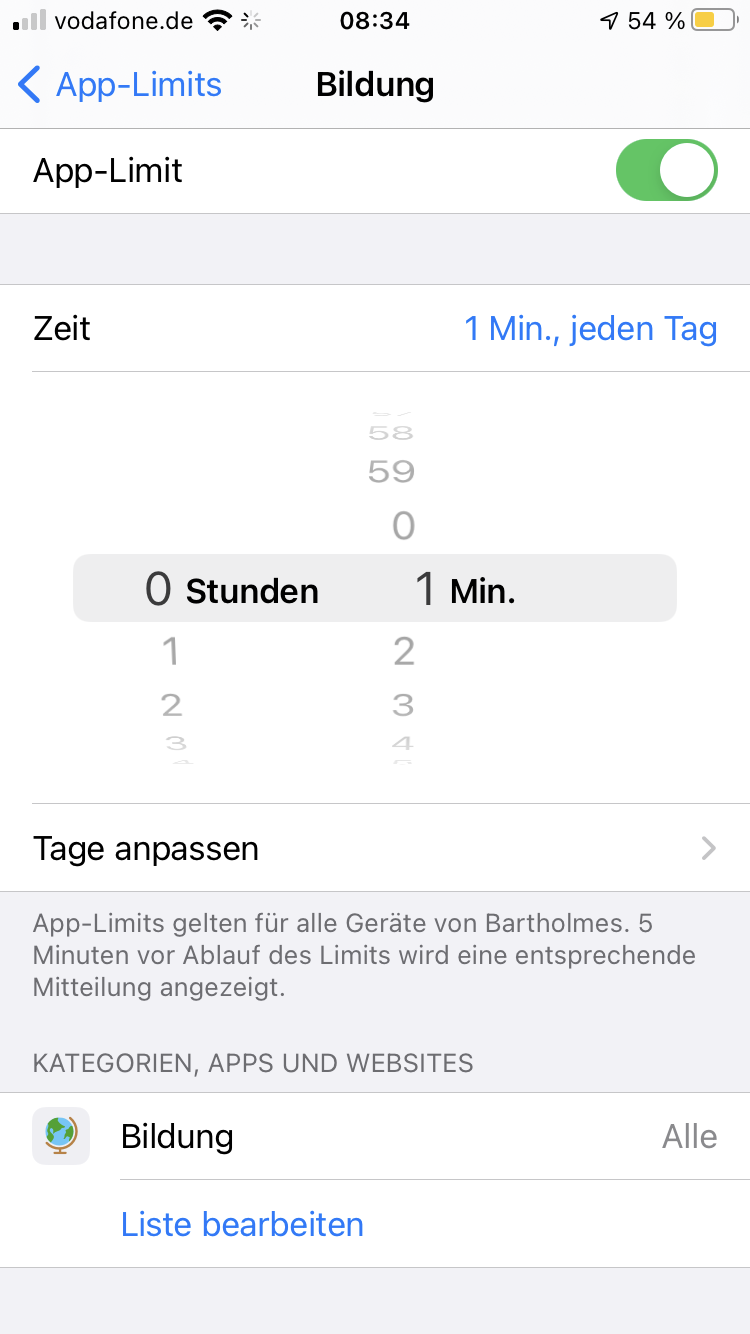Go back to App-Limits
The width and height of the screenshot is (750, 1334).
click(120, 85)
